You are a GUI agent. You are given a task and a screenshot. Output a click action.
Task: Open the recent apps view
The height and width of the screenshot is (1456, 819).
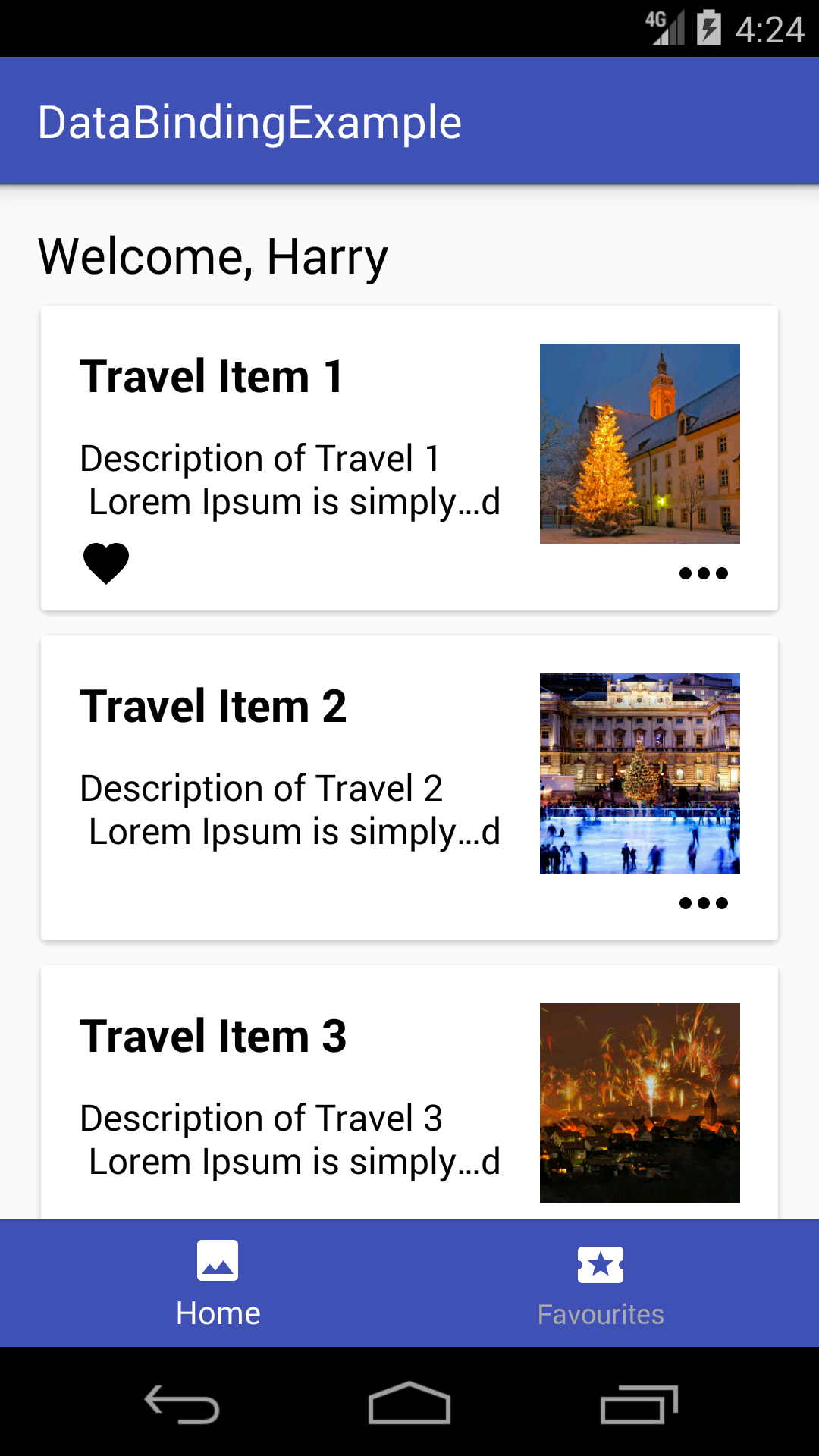(x=639, y=1404)
